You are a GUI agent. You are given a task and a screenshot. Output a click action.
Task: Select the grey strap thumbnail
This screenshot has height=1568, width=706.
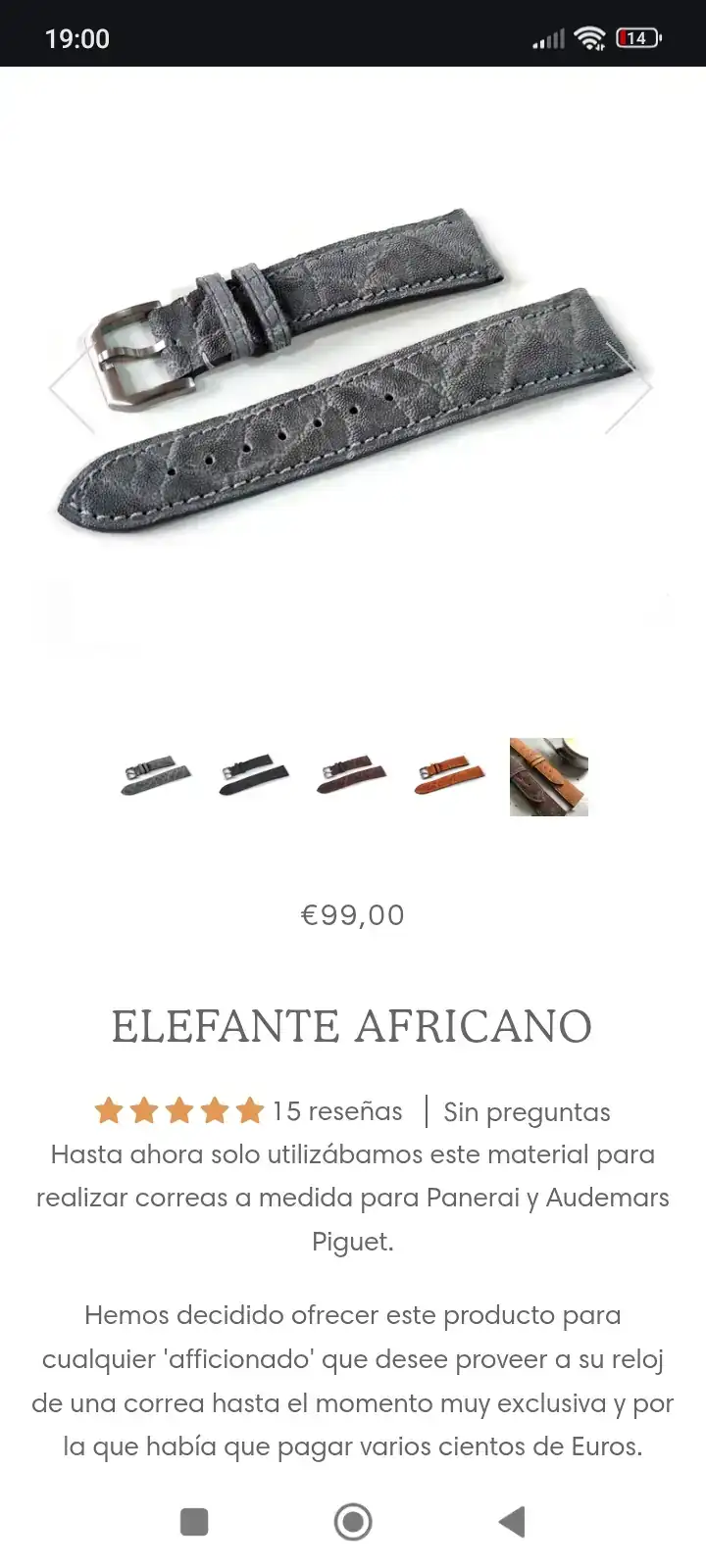[x=156, y=776]
